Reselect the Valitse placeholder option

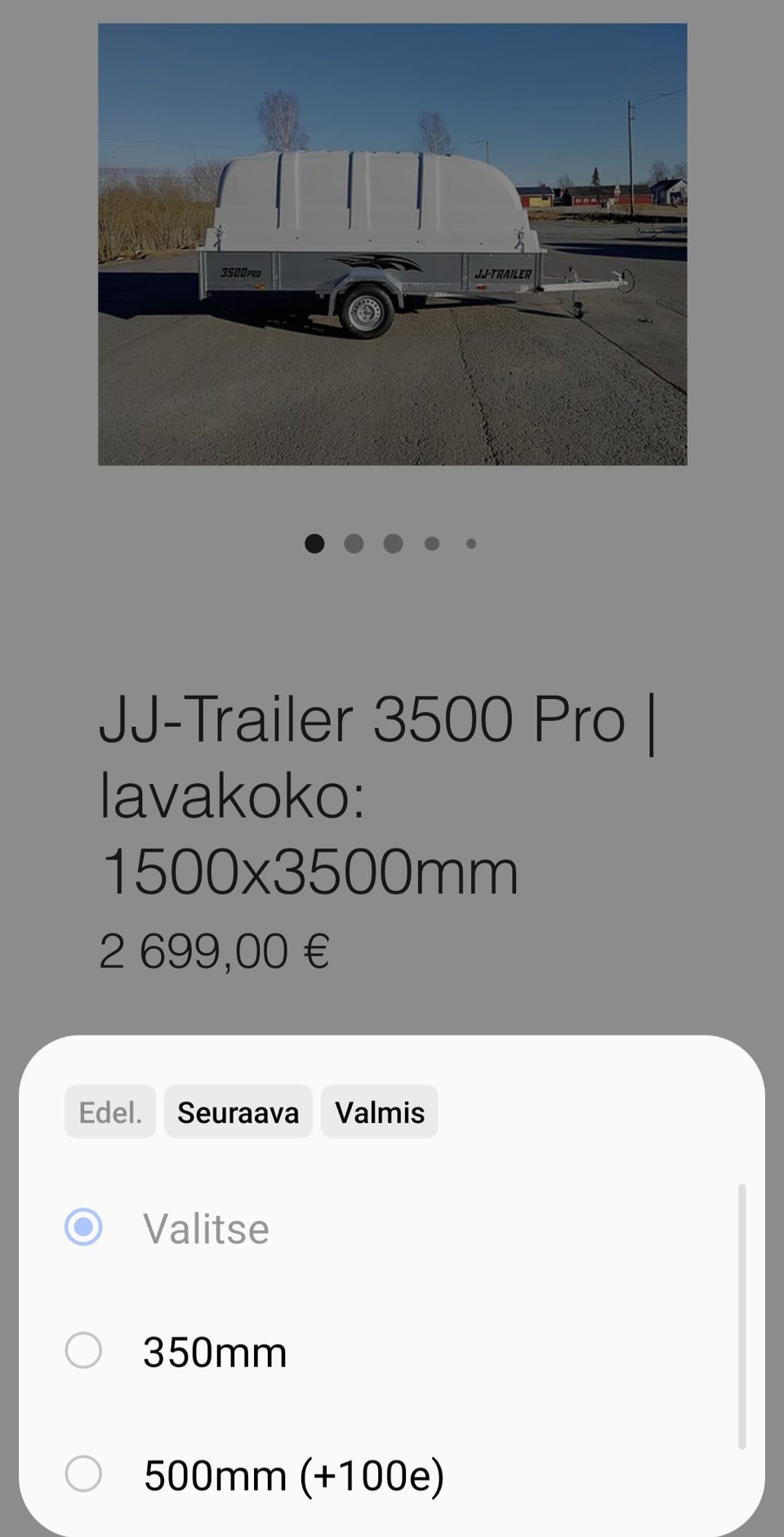[x=82, y=1227]
